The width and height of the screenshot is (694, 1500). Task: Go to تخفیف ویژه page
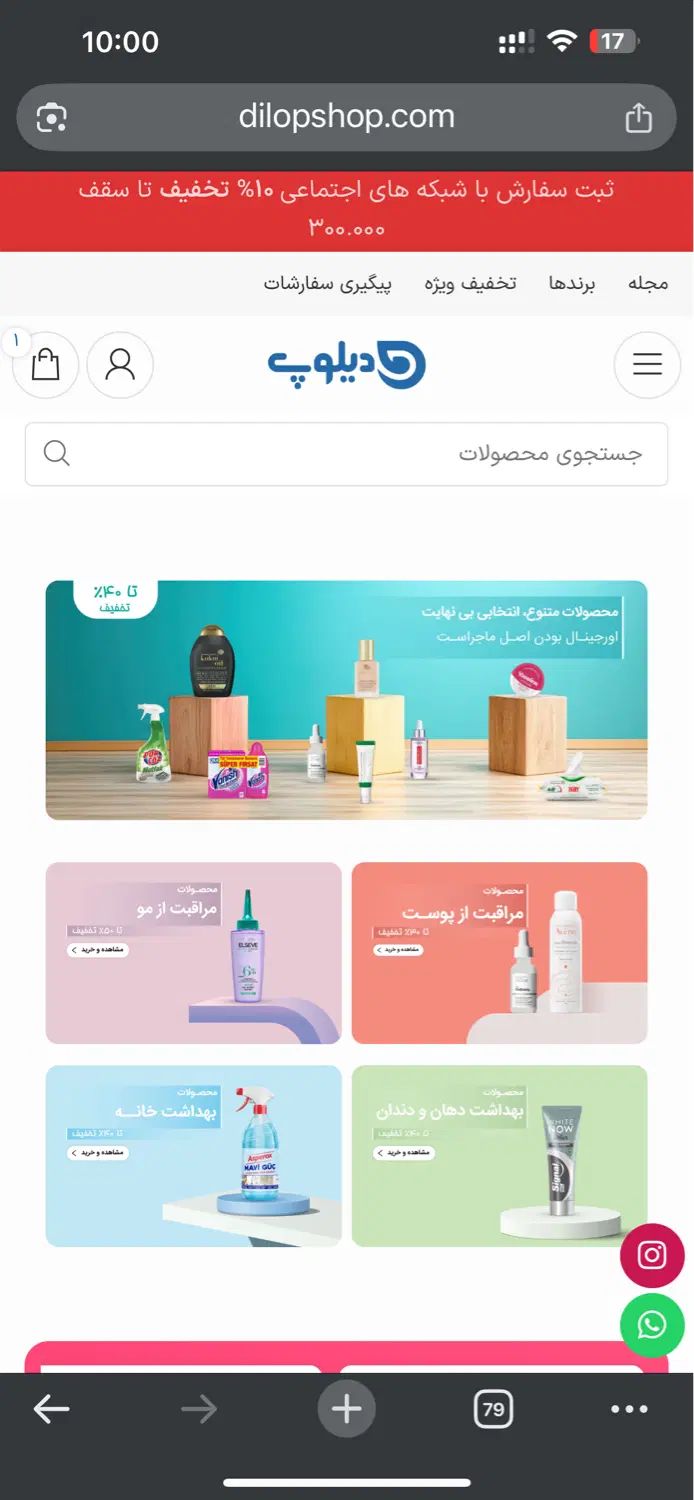pyautogui.click(x=470, y=283)
